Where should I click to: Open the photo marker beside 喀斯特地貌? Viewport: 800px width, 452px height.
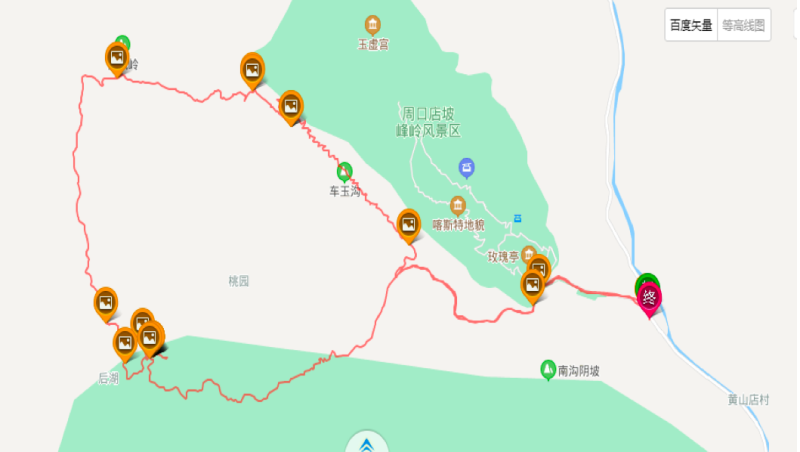click(x=408, y=224)
